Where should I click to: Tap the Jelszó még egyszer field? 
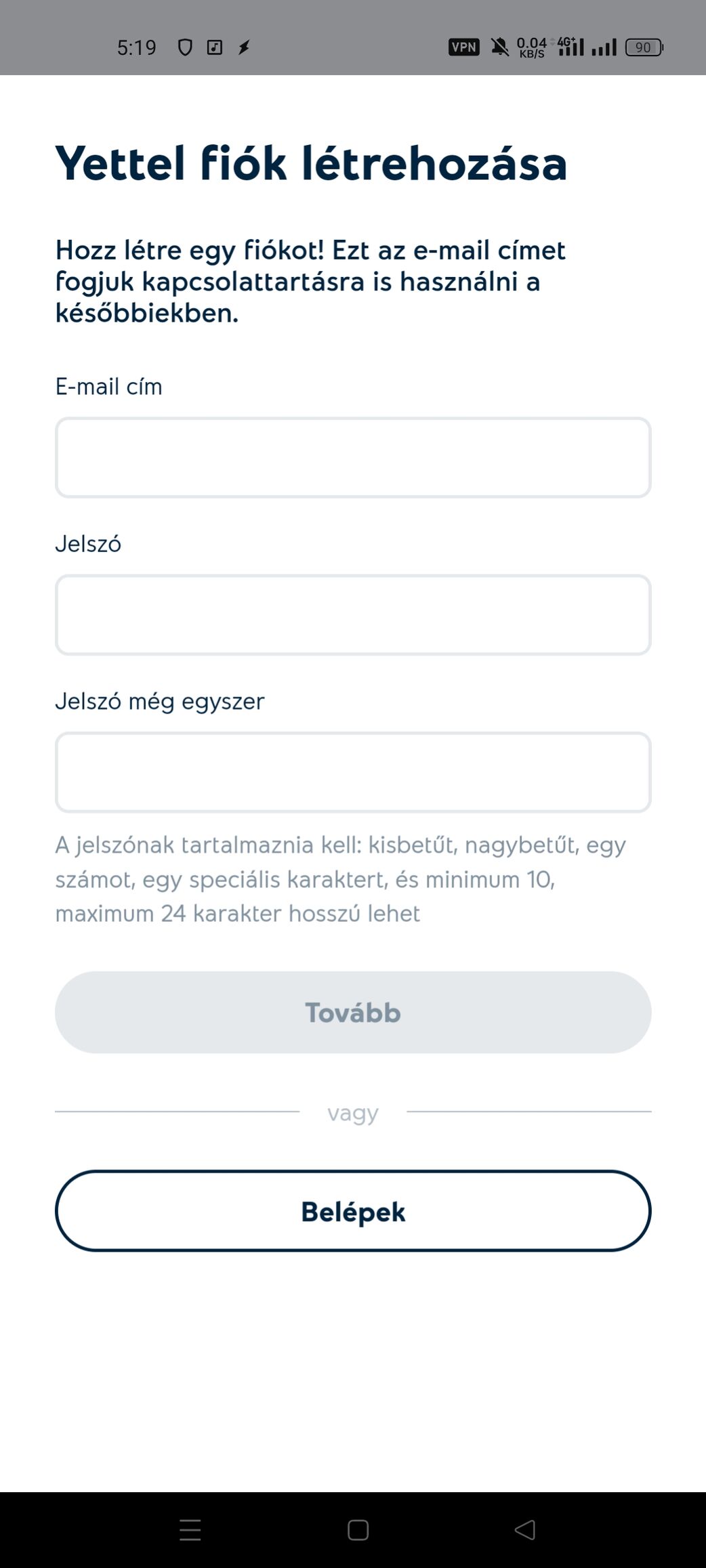353,772
